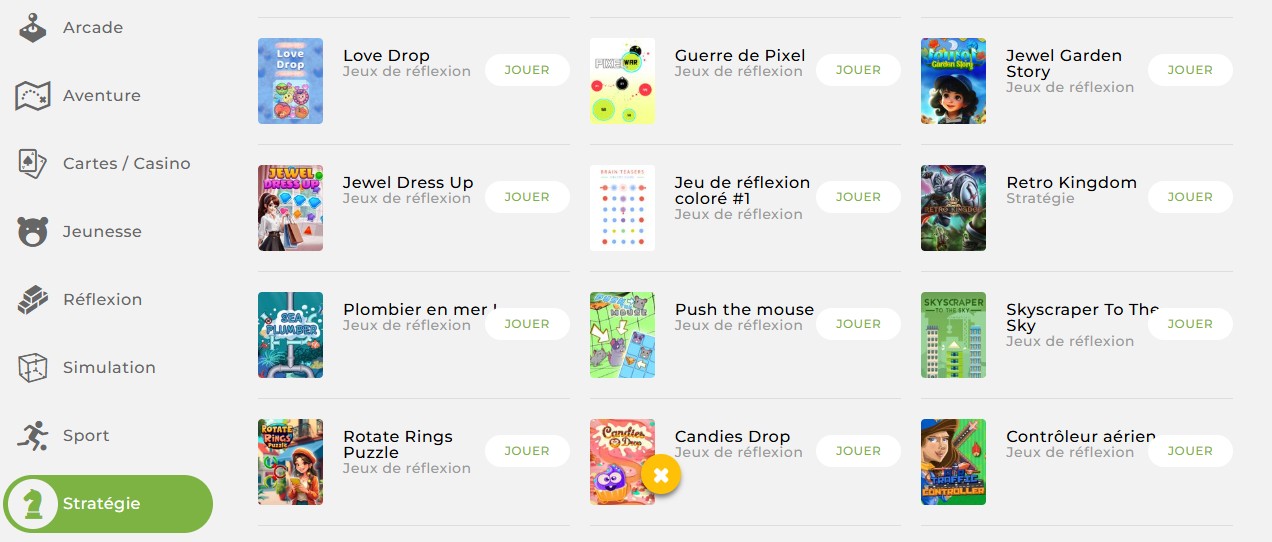The image size is (1272, 542).
Task: Open the Jeunesse category
Action: [102, 232]
